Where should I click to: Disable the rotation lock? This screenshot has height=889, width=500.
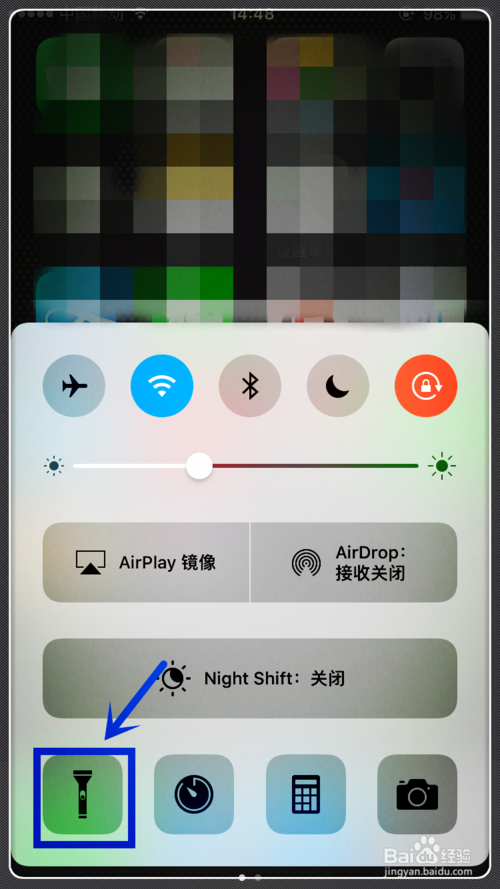coord(426,386)
